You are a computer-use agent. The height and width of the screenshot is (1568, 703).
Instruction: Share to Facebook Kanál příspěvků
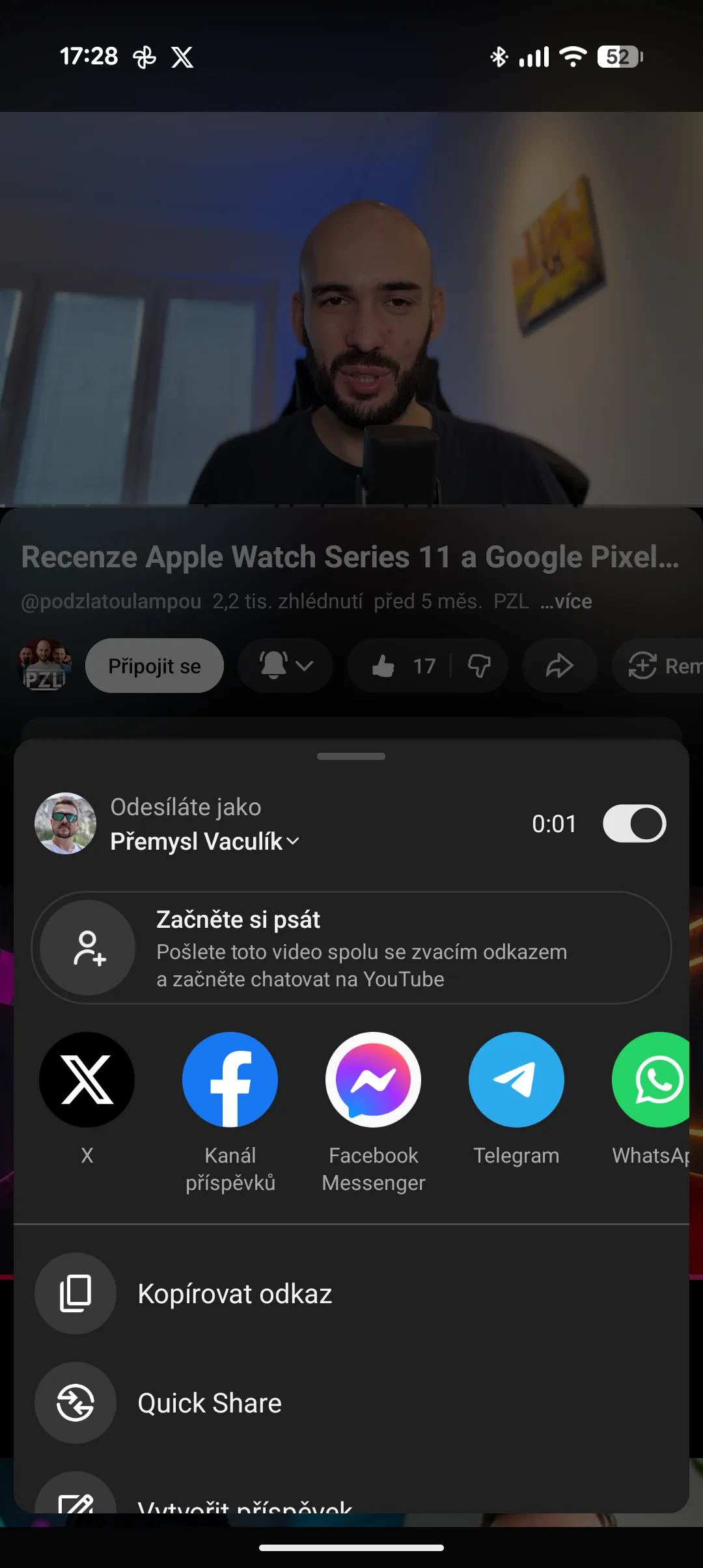tap(230, 1080)
